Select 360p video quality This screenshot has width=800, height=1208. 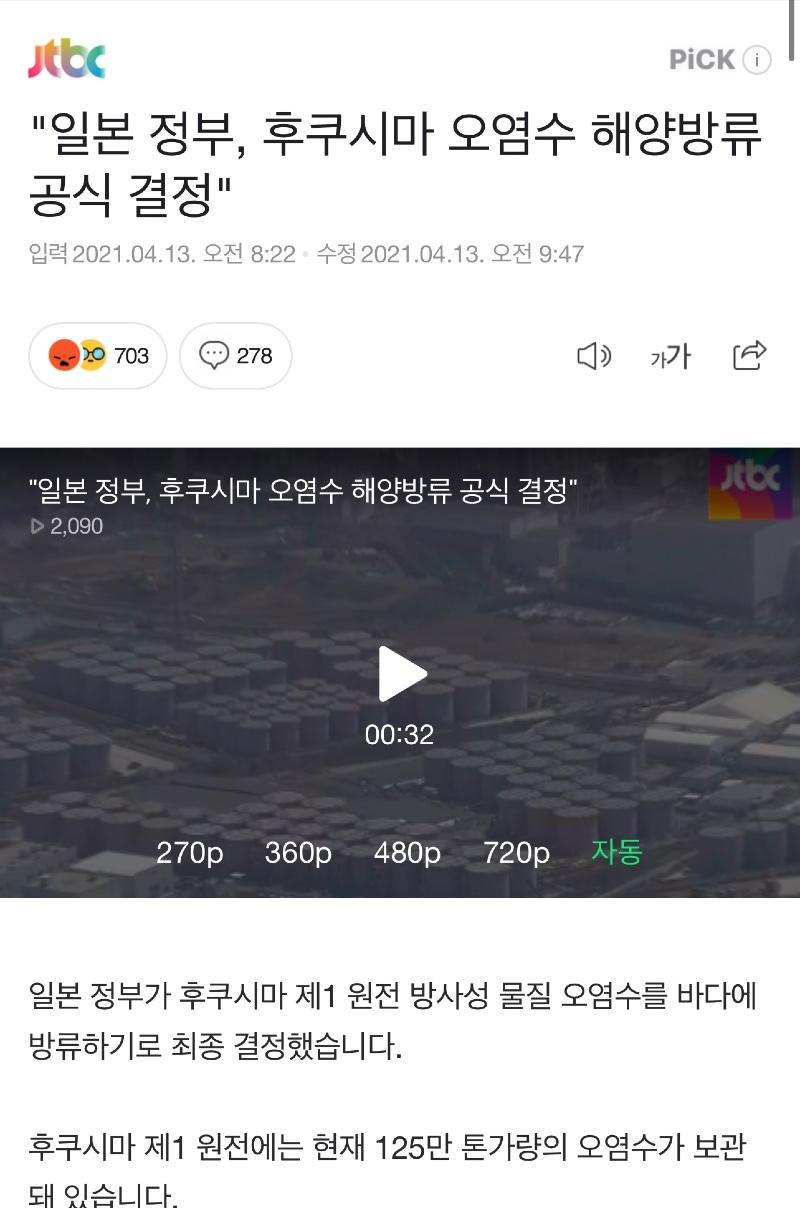(298, 852)
